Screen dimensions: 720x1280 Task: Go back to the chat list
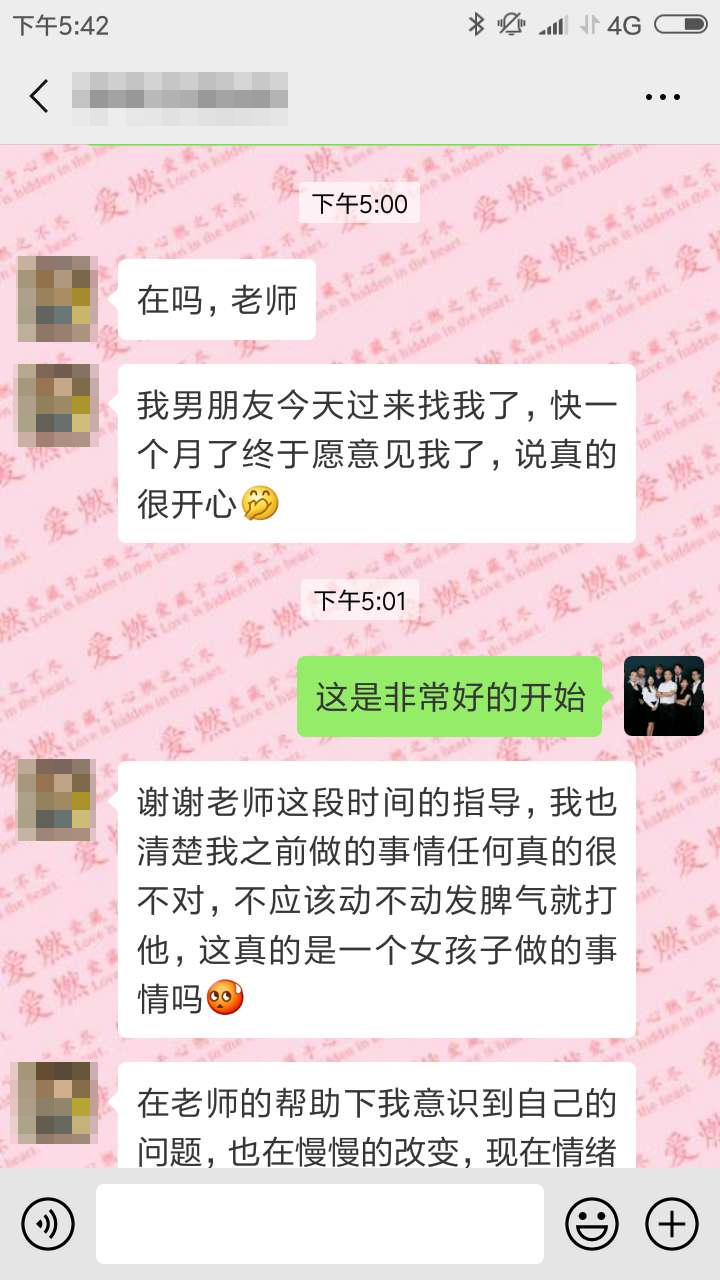(40, 97)
